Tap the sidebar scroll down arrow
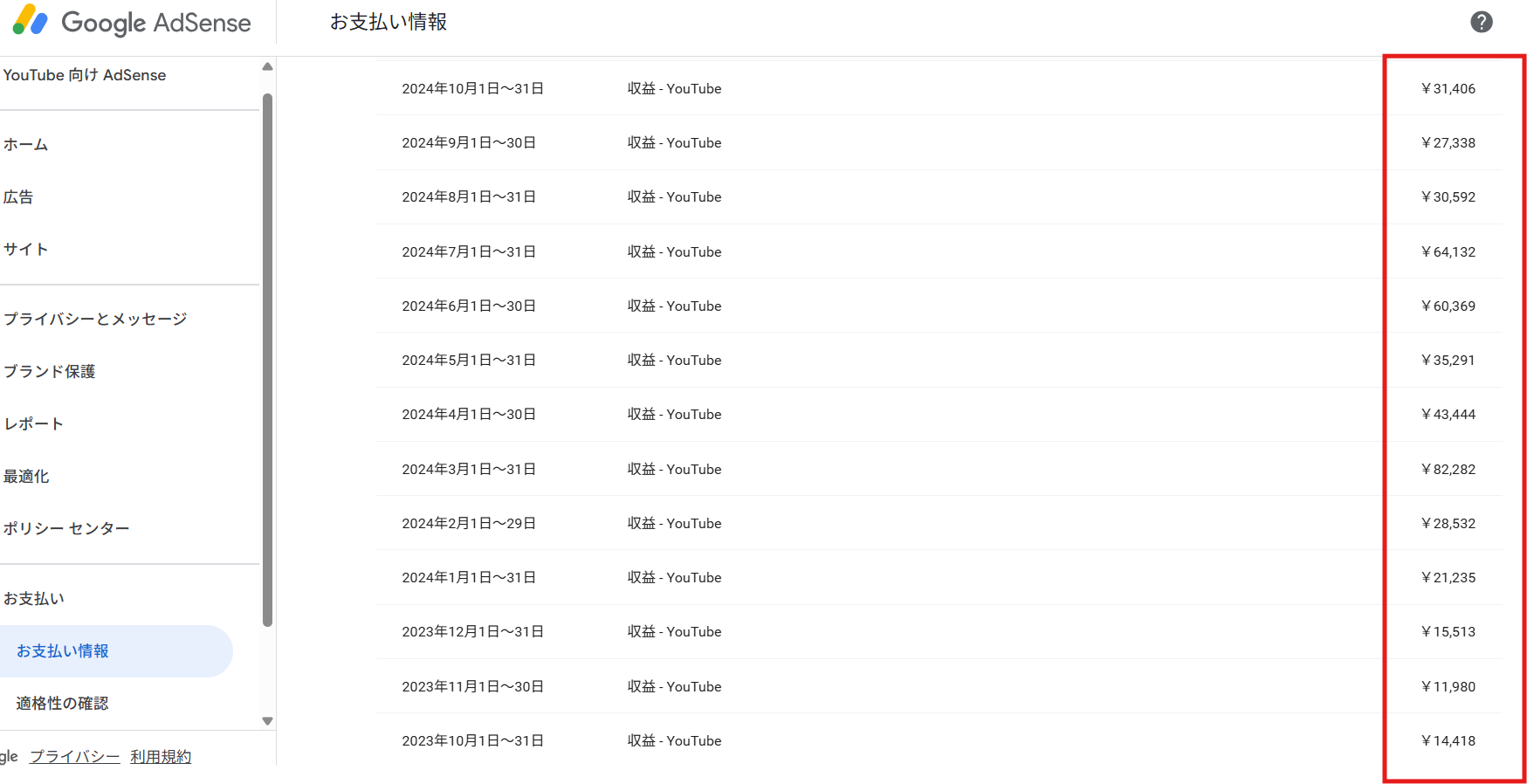This screenshot has width=1527, height=784. [x=267, y=721]
